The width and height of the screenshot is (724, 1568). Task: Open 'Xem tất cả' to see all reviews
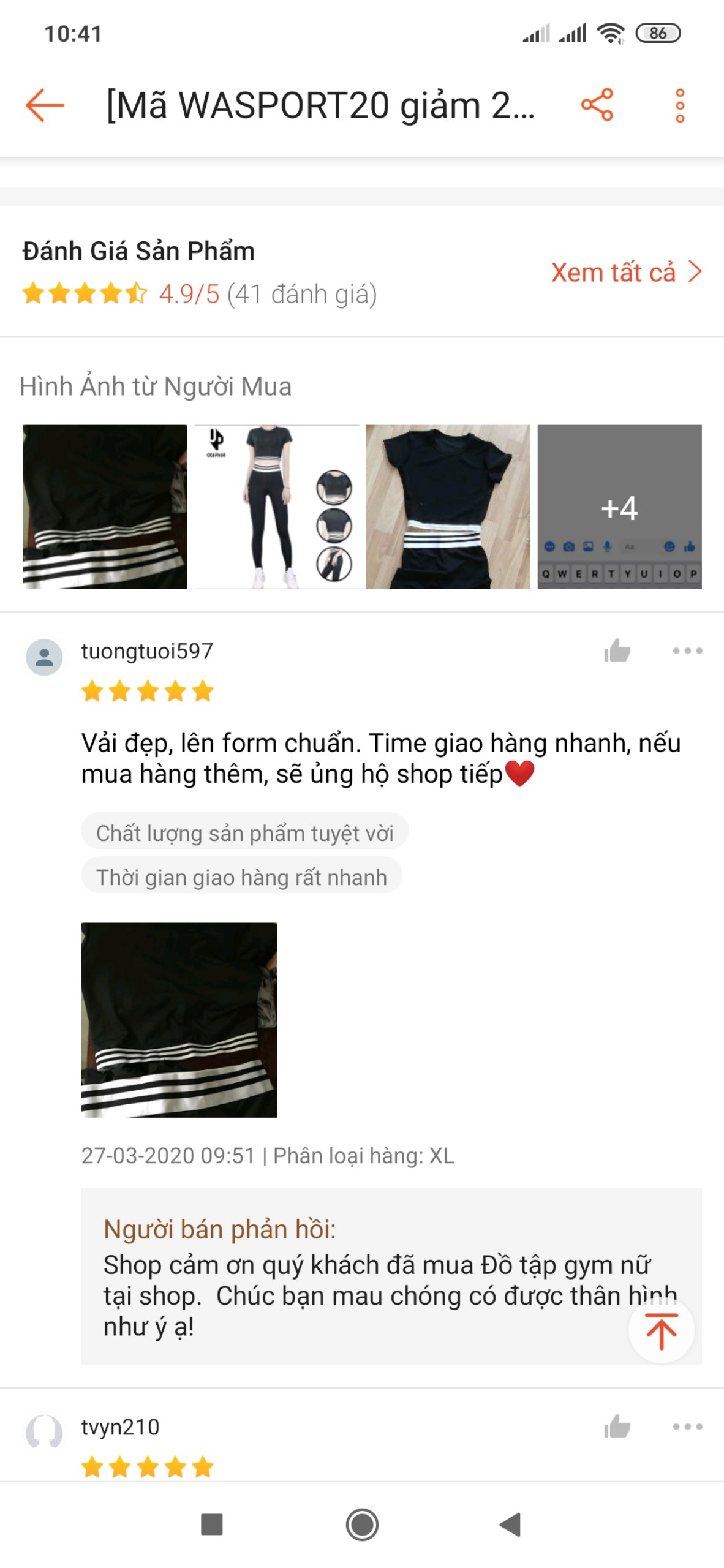pyautogui.click(x=625, y=273)
